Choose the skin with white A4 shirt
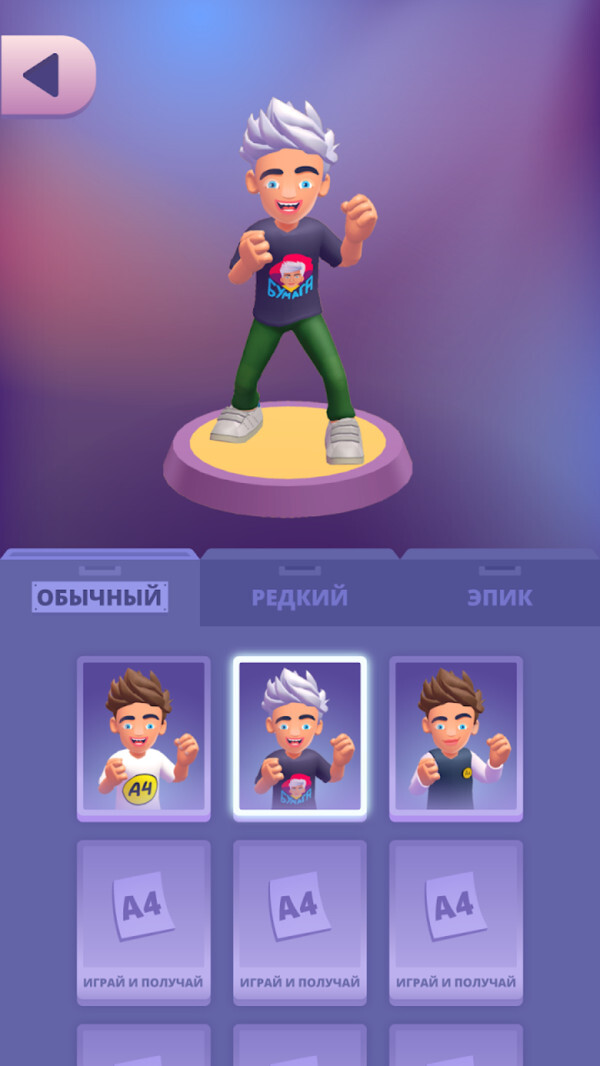Screen dimensions: 600x1066 click(x=143, y=737)
